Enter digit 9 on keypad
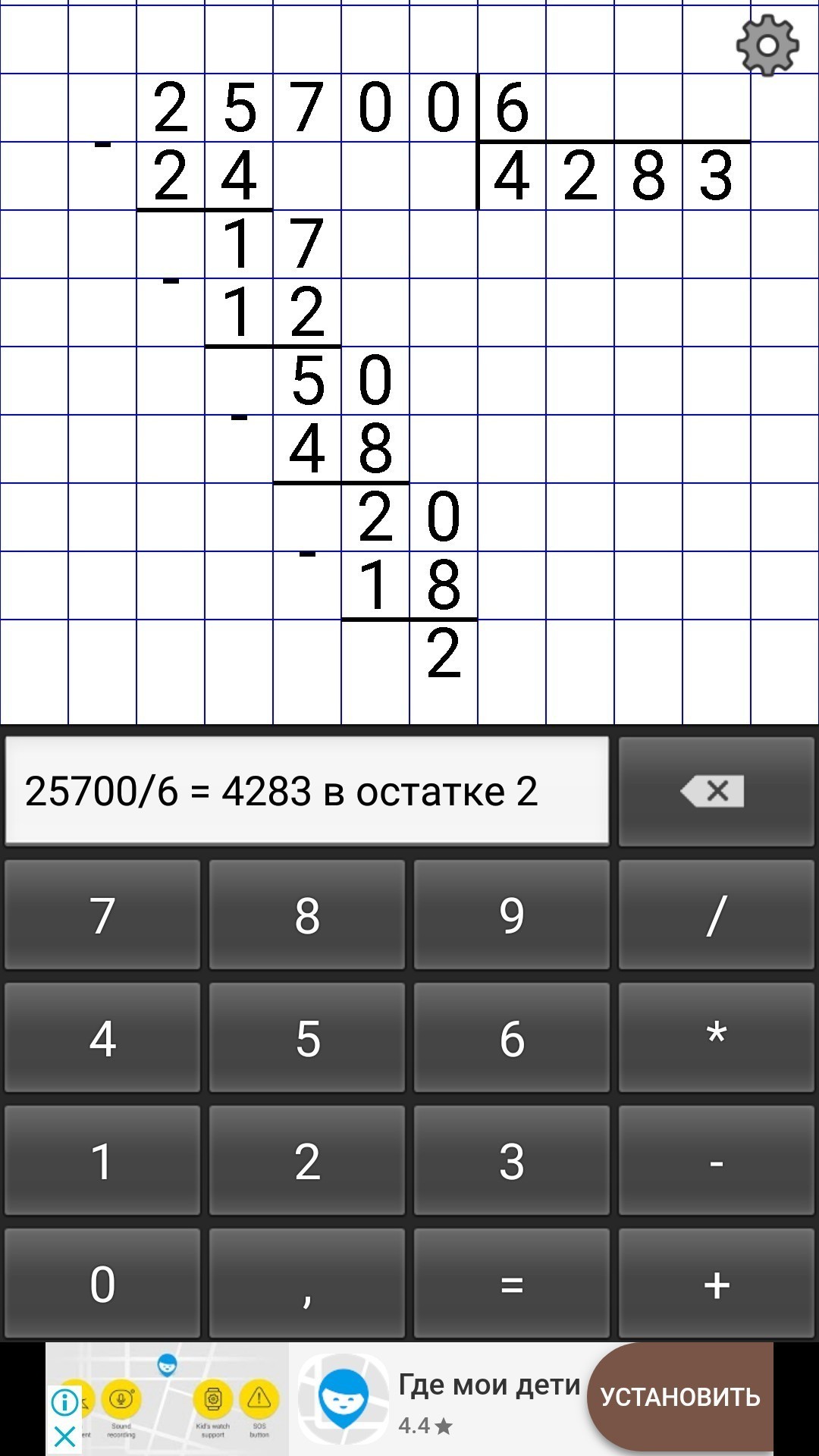The image size is (819, 1456). coord(512,915)
